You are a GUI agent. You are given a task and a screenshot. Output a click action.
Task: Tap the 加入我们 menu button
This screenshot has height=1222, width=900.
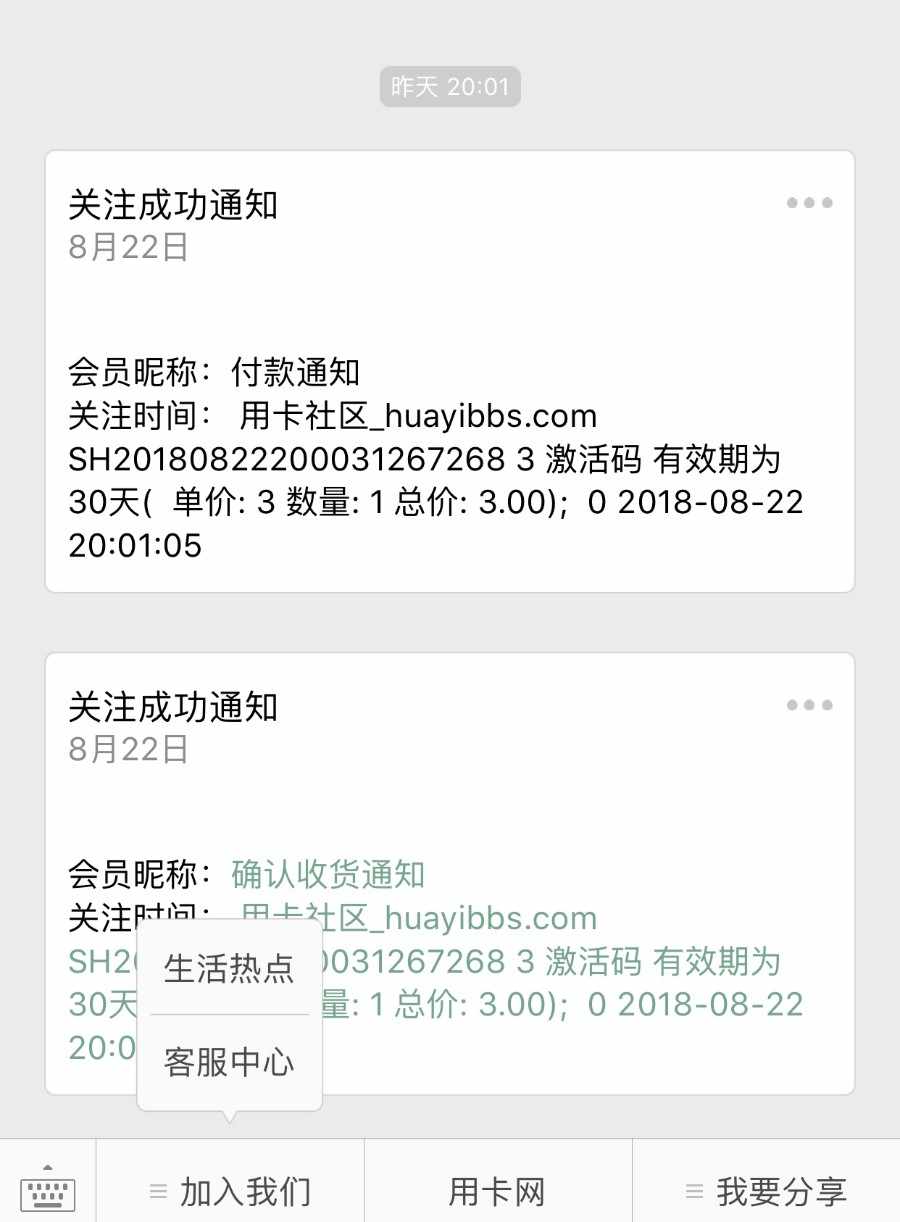coord(230,1191)
